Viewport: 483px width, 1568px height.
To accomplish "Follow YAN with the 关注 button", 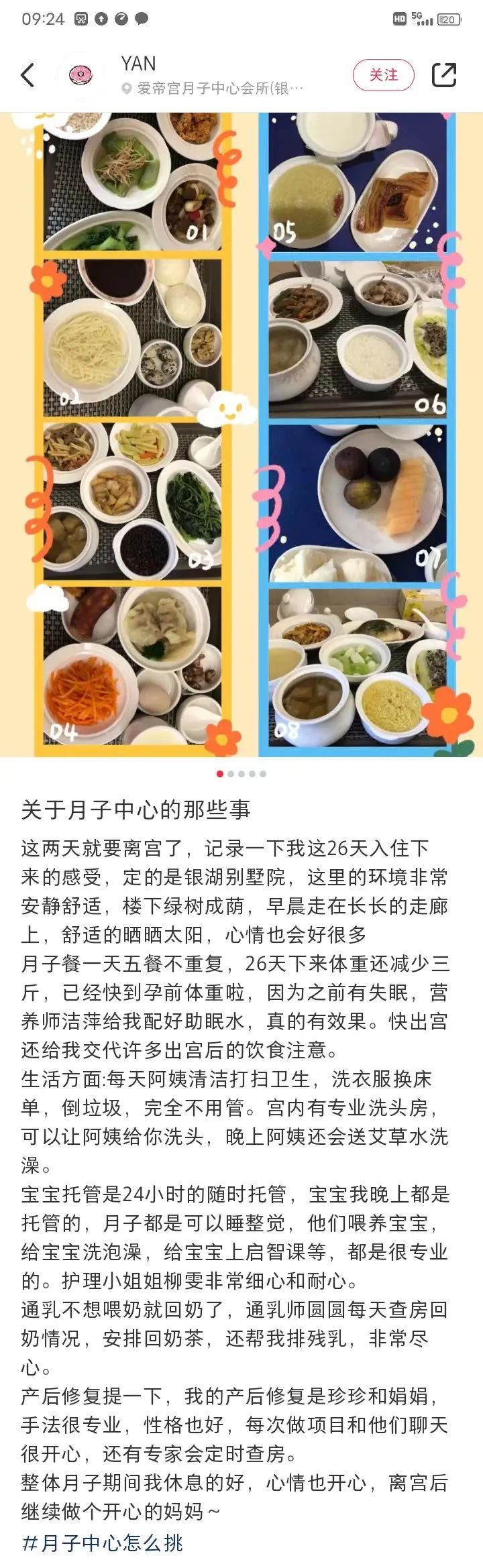I will point(383,75).
